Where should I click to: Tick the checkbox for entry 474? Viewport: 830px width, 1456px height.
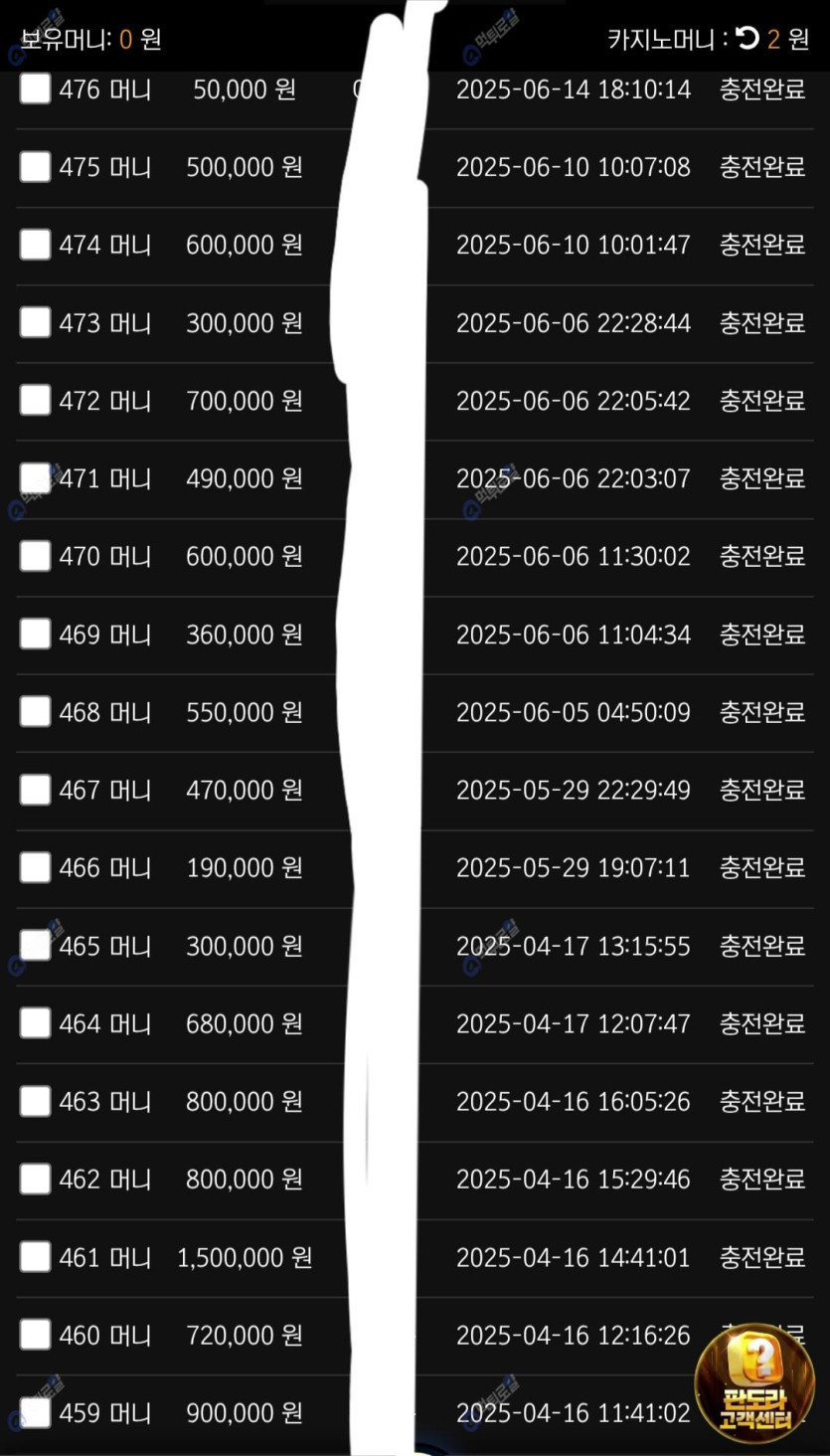click(36, 245)
